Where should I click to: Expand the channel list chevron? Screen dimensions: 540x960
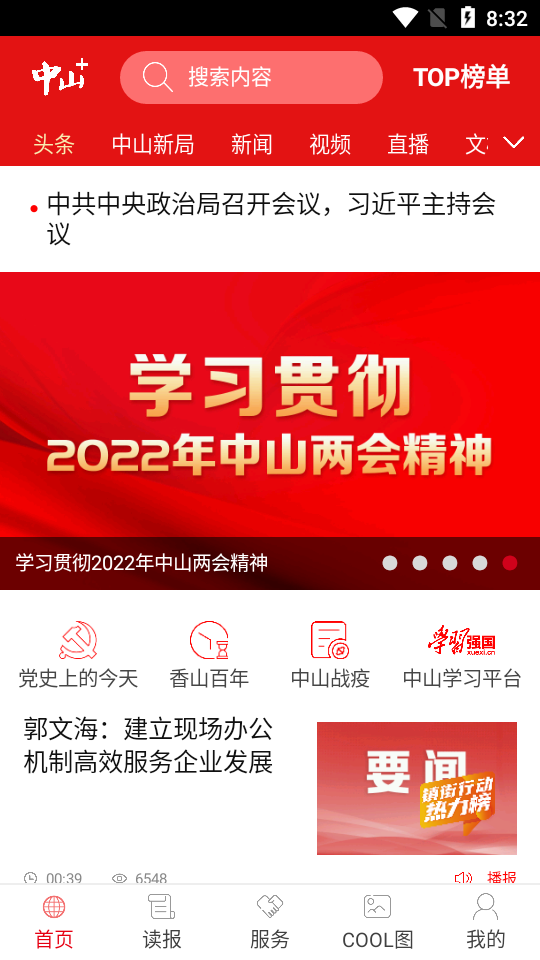pyautogui.click(x=514, y=143)
